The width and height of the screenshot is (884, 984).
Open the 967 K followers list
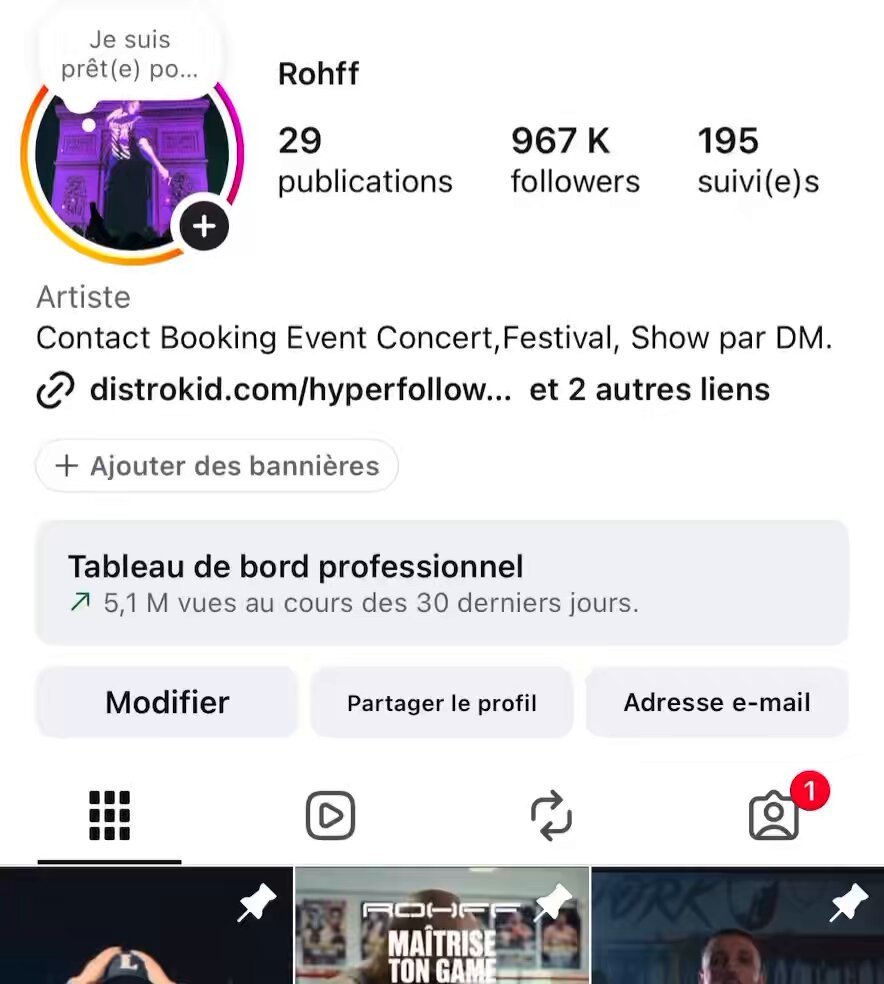coord(575,161)
